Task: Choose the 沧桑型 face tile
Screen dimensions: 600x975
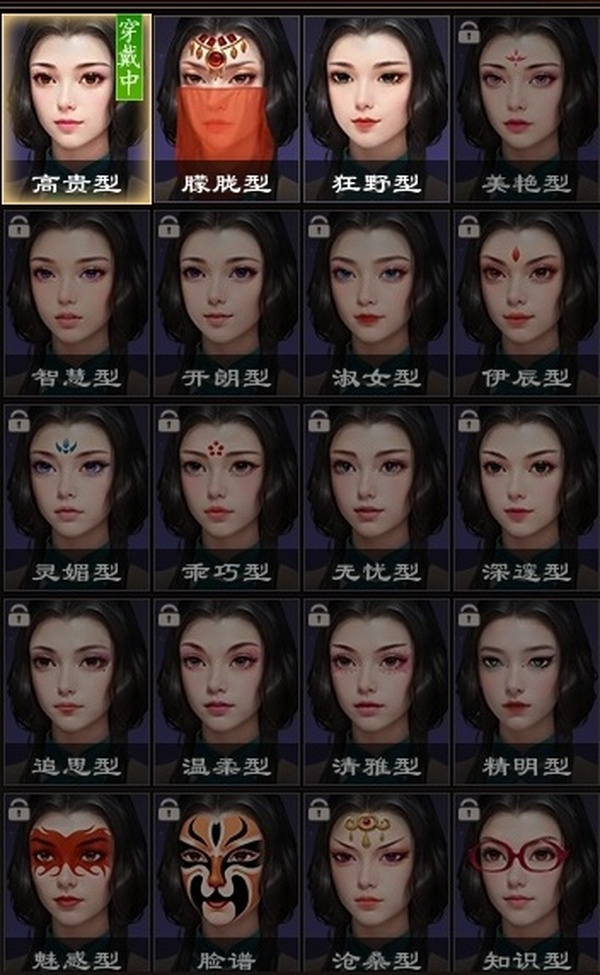Action: pos(377,883)
